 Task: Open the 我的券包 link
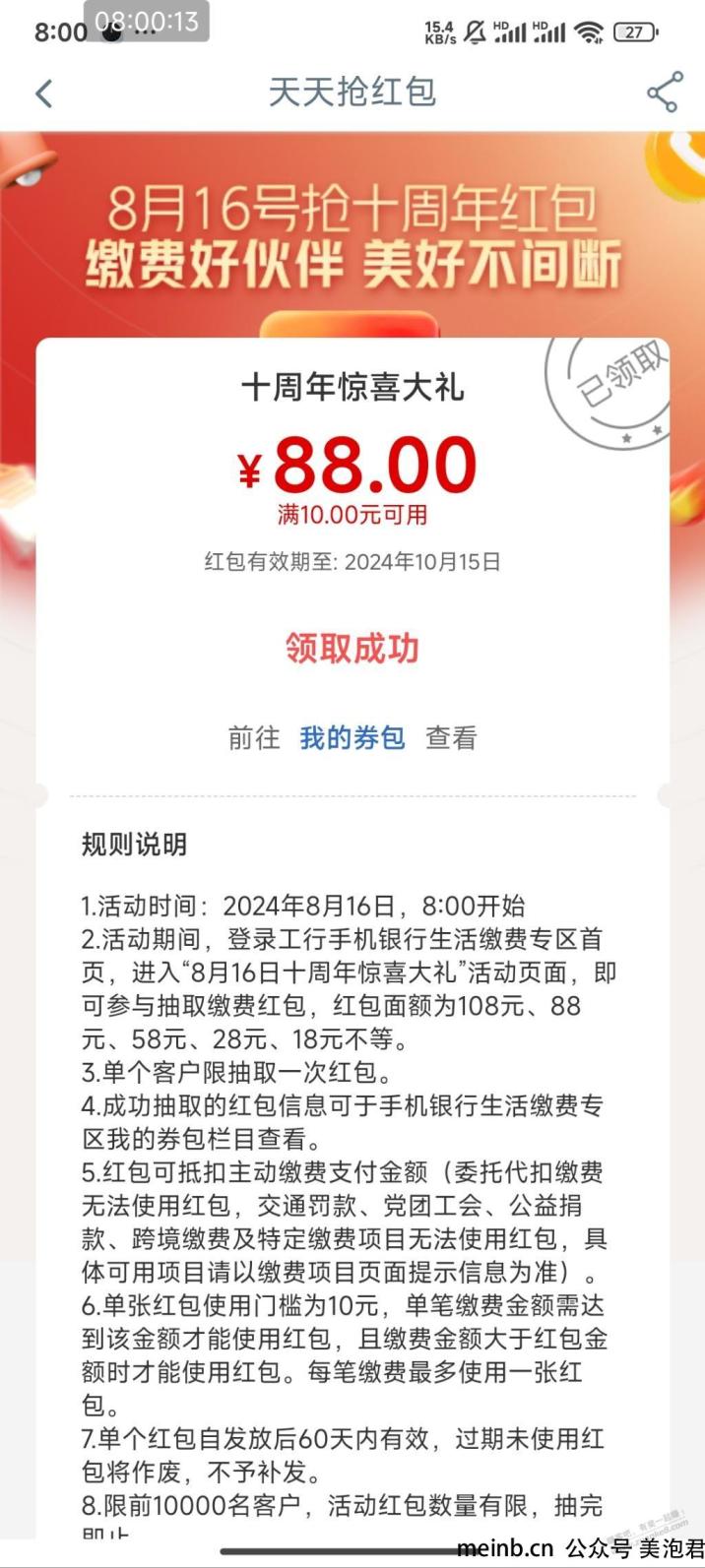tap(352, 737)
